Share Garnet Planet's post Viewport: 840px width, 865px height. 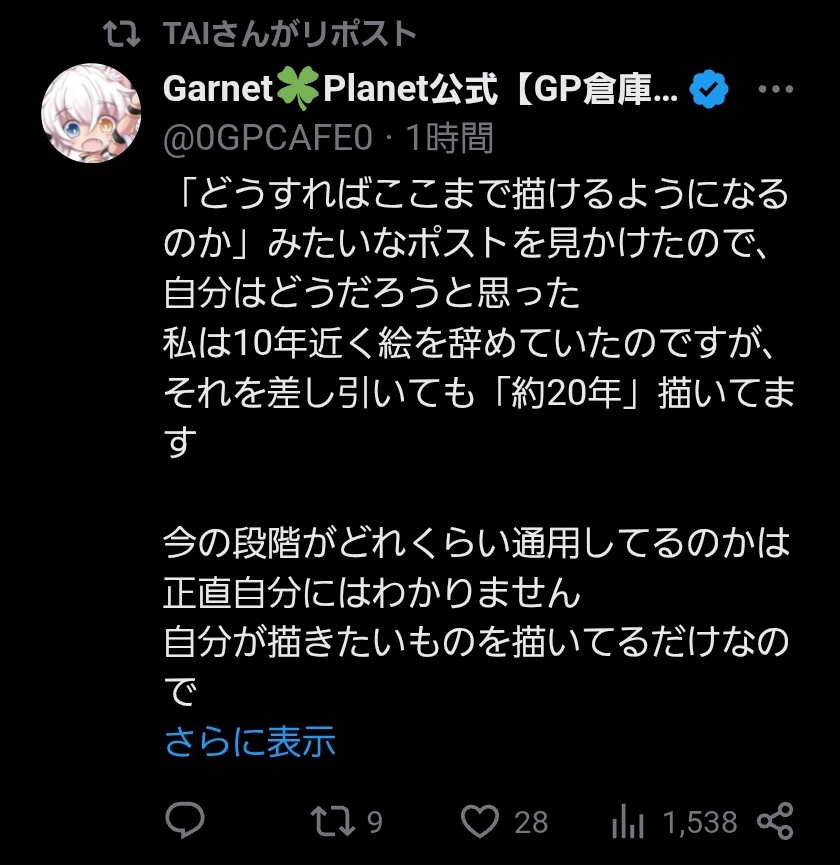775,822
